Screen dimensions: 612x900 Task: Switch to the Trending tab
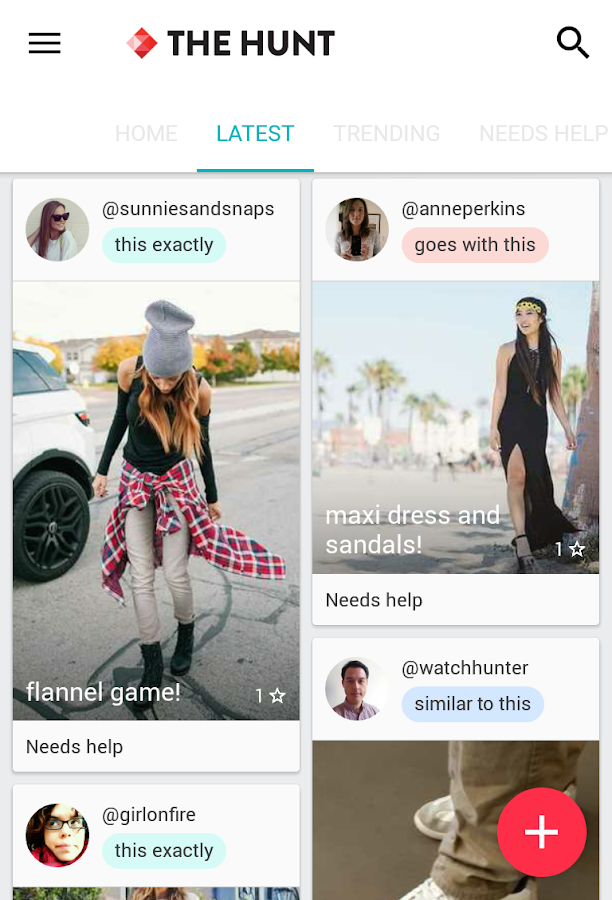(386, 134)
